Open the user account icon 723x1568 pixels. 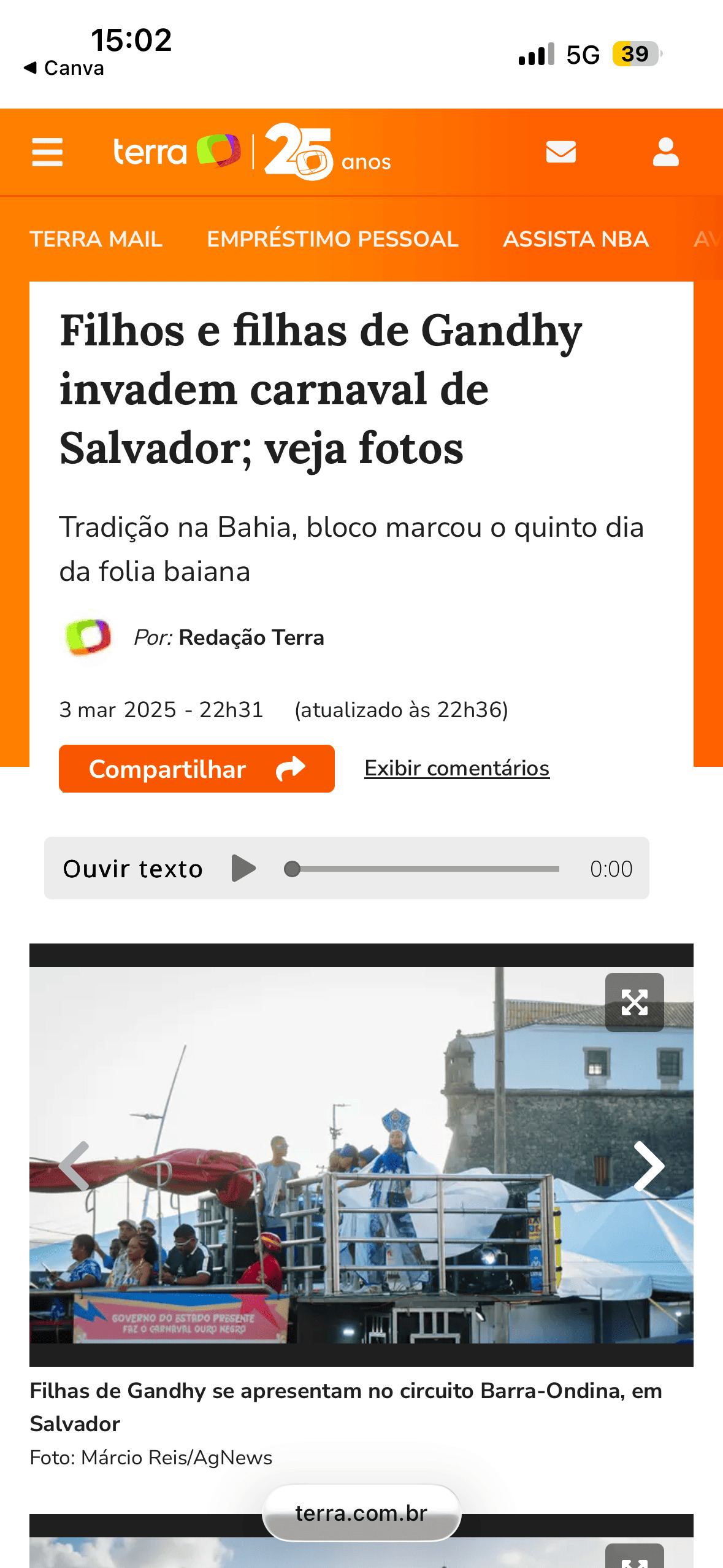tap(665, 152)
